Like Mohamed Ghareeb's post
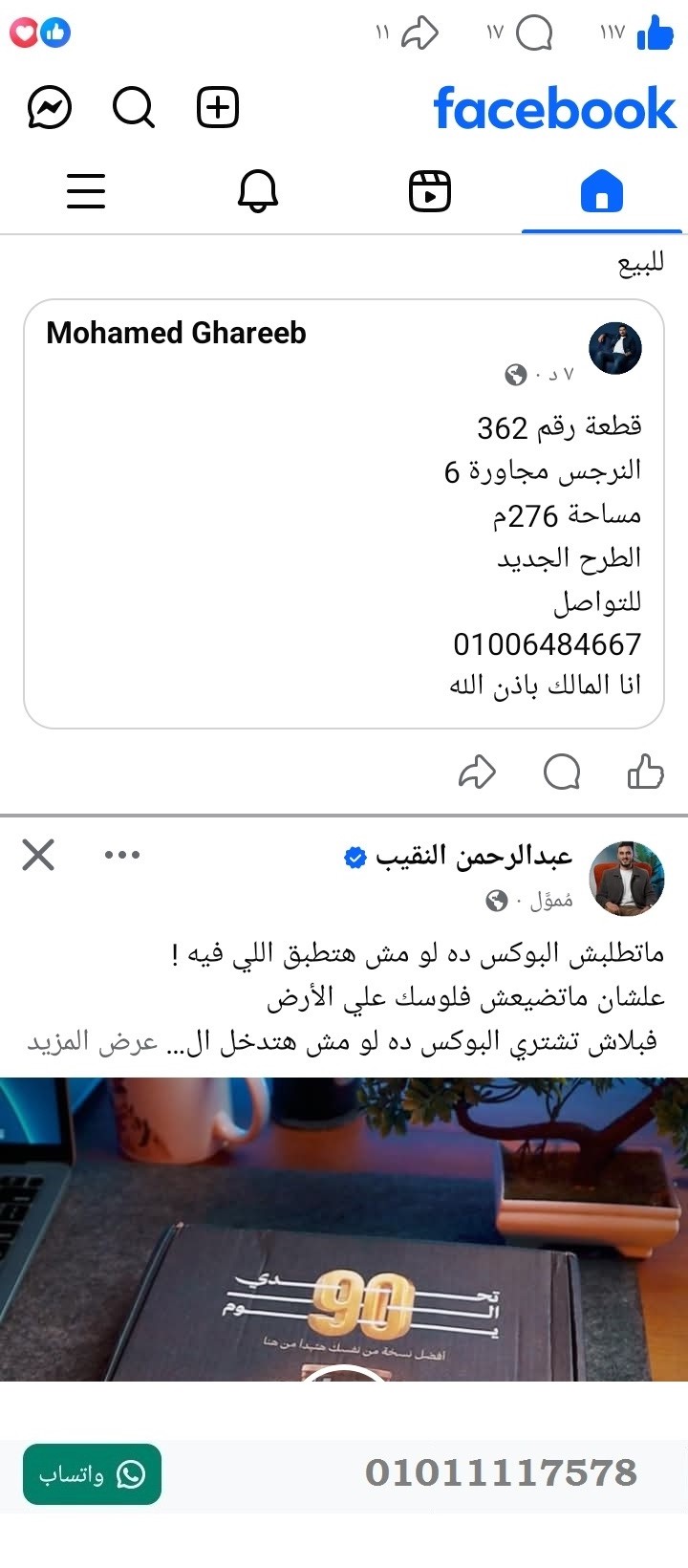The image size is (688, 1568). [648, 771]
